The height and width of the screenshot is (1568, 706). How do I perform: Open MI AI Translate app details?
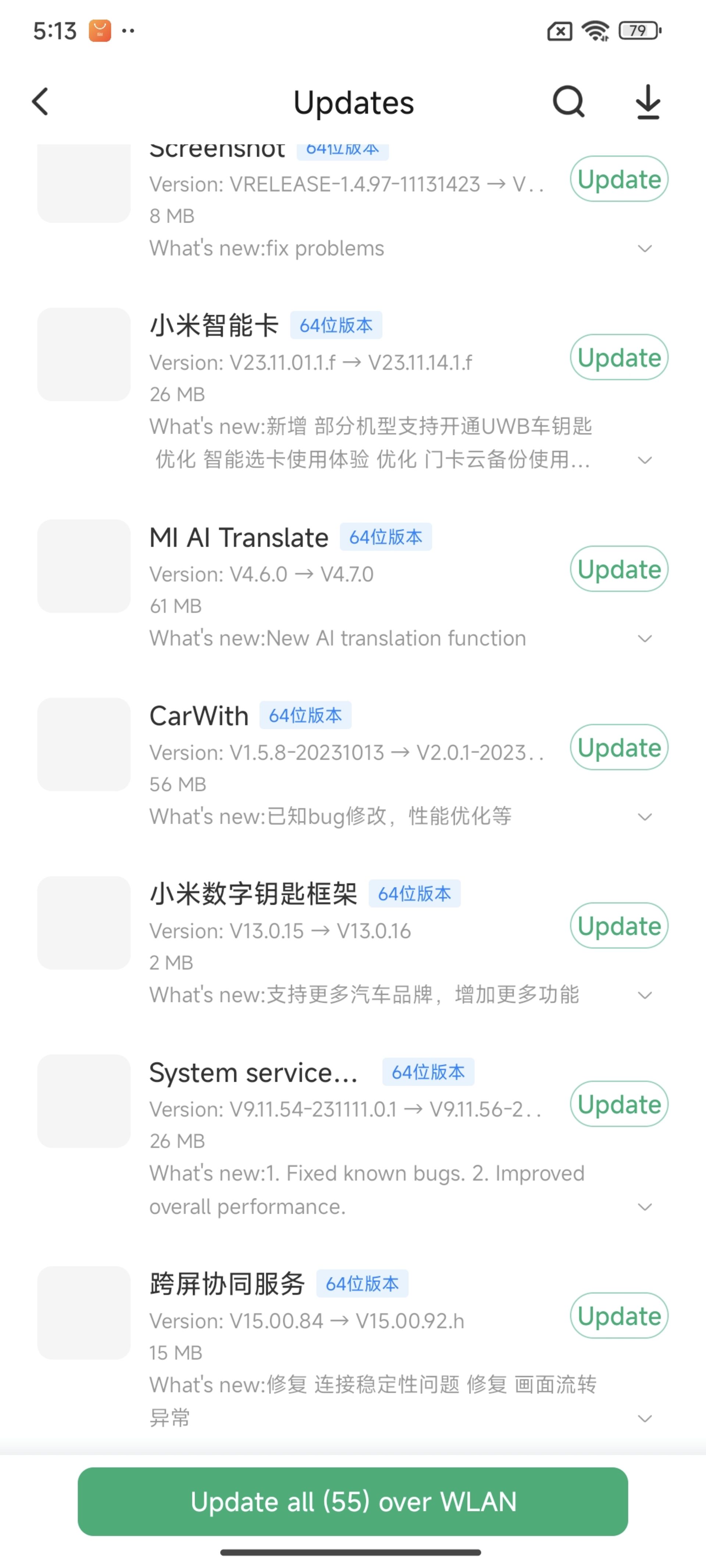pos(239,538)
